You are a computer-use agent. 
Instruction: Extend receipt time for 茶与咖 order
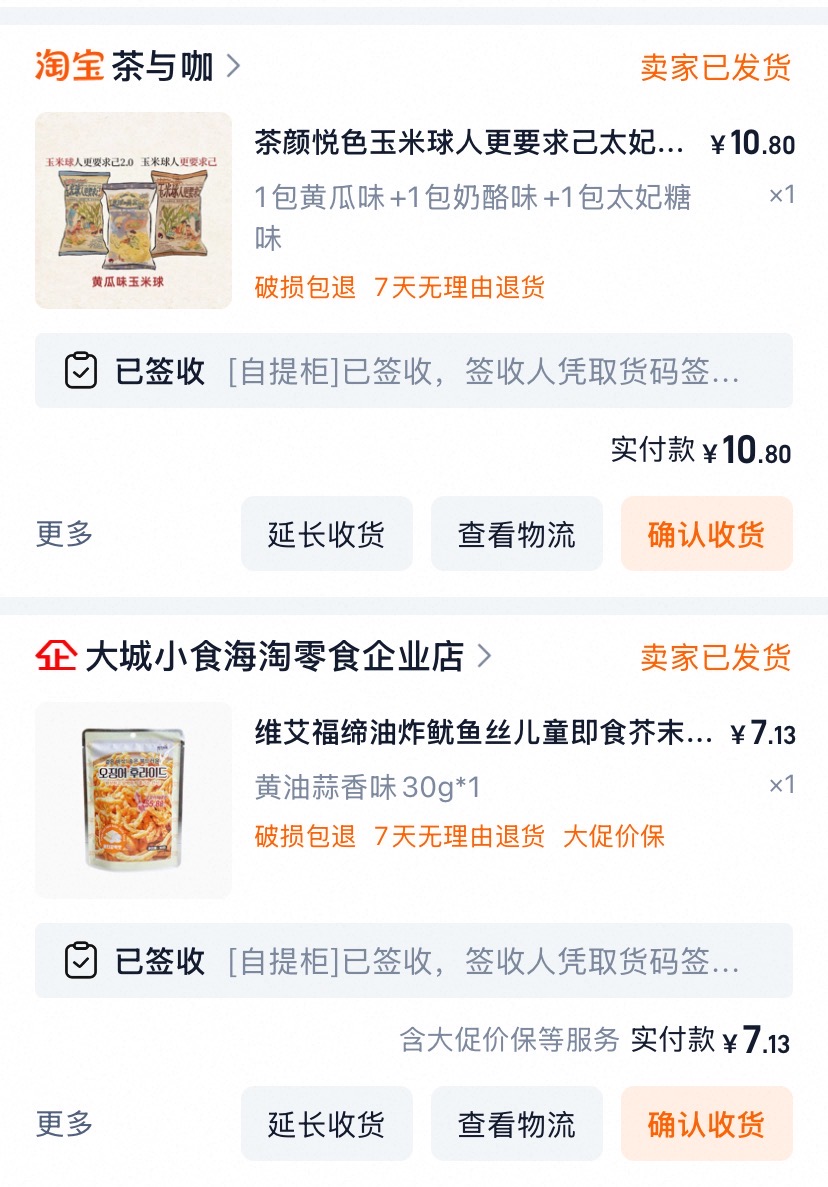point(326,534)
